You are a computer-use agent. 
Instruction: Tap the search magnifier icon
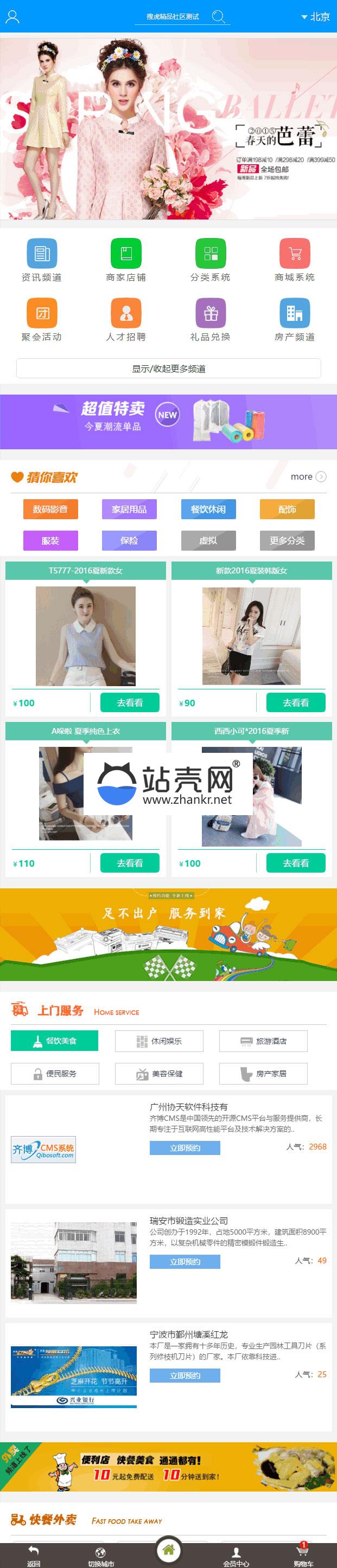[218, 16]
